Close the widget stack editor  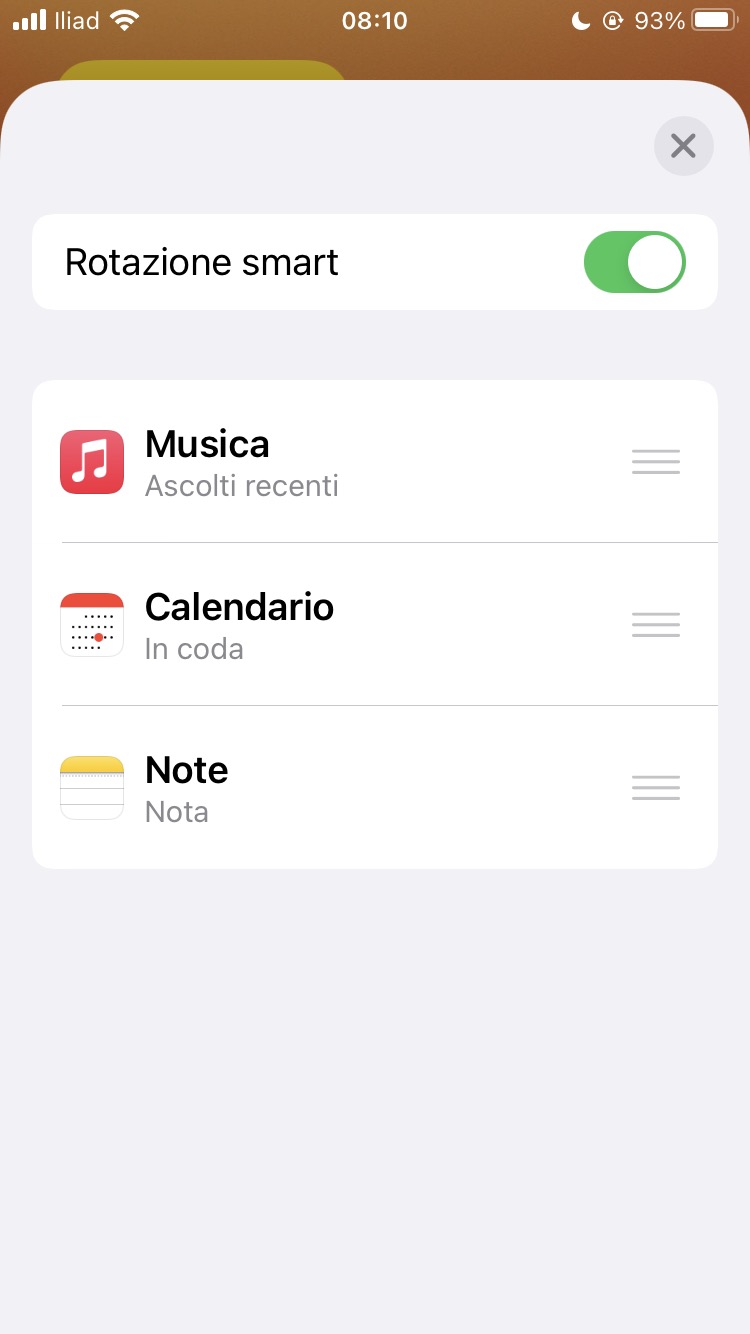[683, 147]
